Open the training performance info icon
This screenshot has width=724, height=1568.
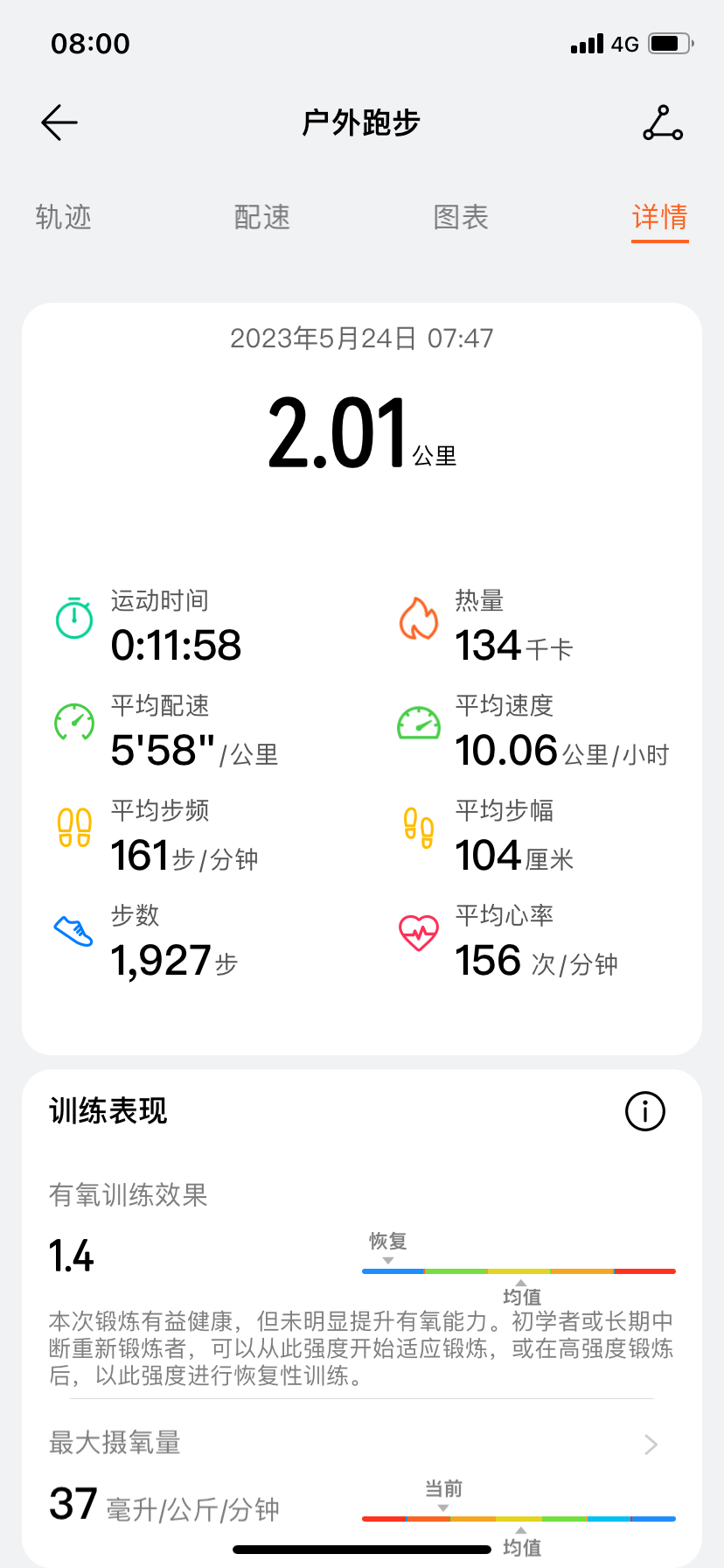644,1111
